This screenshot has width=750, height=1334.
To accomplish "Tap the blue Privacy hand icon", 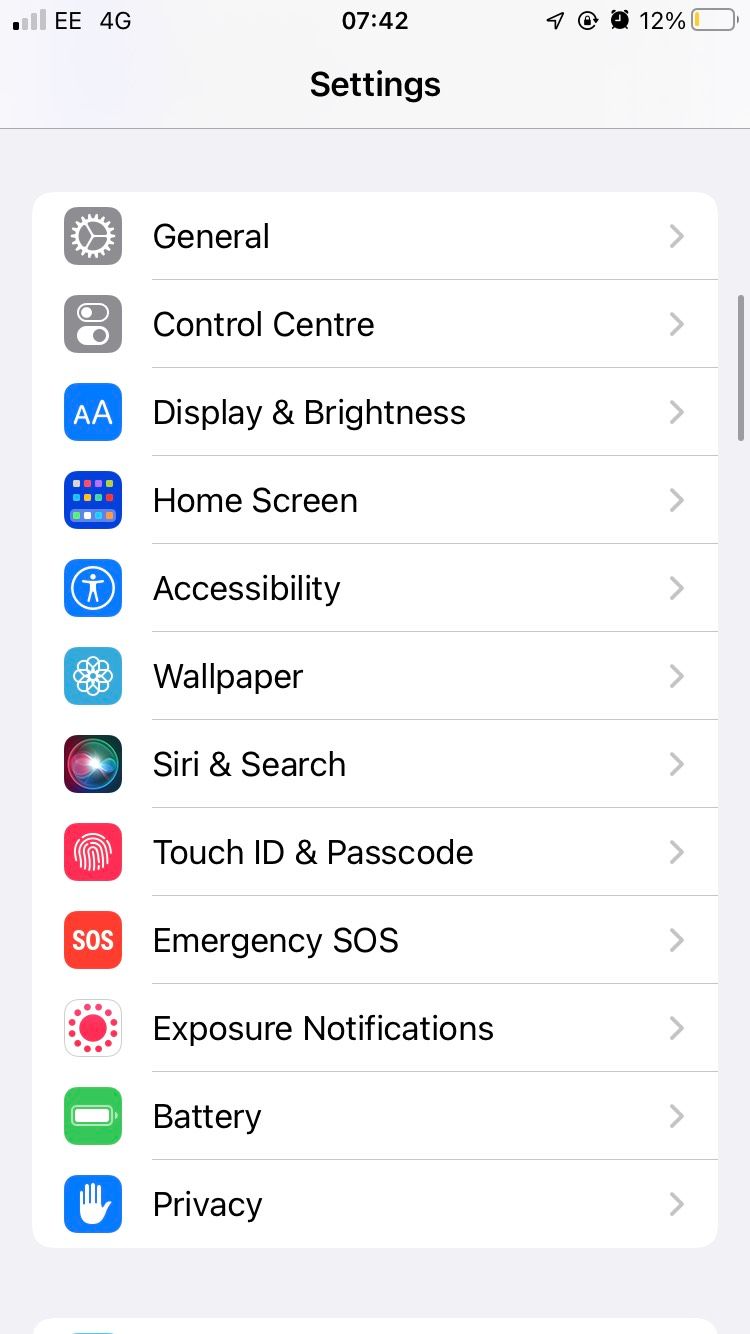I will (92, 1204).
